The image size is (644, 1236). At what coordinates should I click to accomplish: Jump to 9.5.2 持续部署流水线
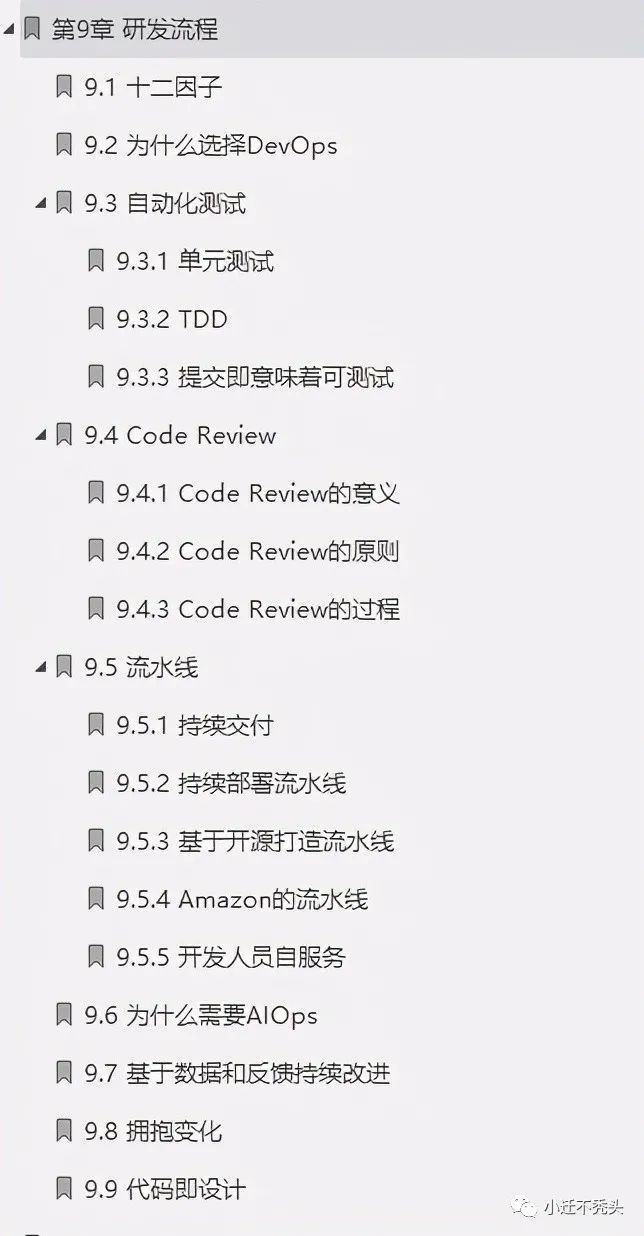[231, 784]
